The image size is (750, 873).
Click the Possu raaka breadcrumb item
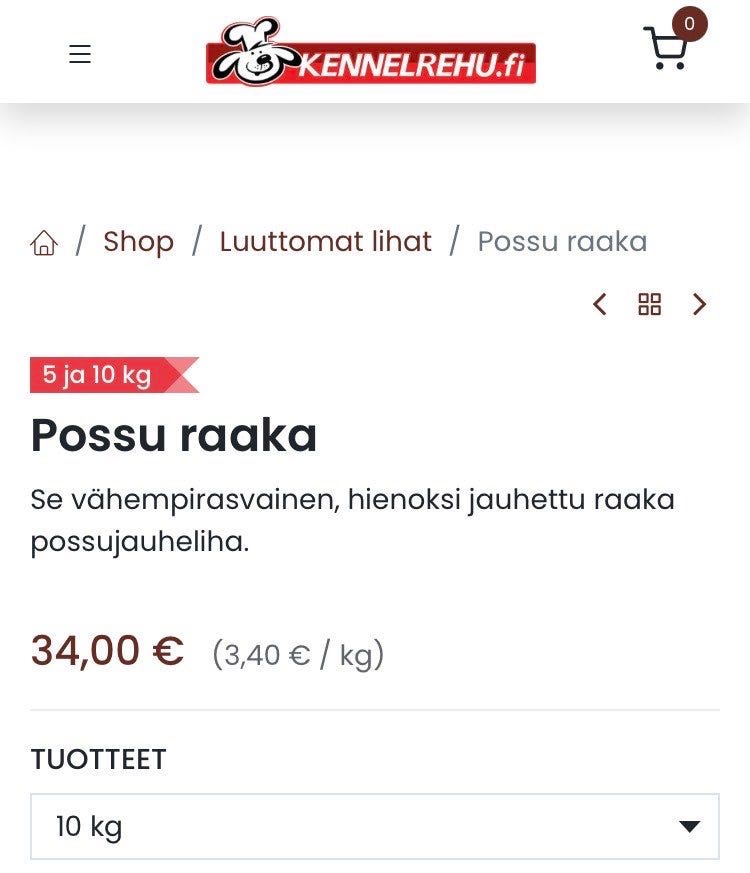563,241
